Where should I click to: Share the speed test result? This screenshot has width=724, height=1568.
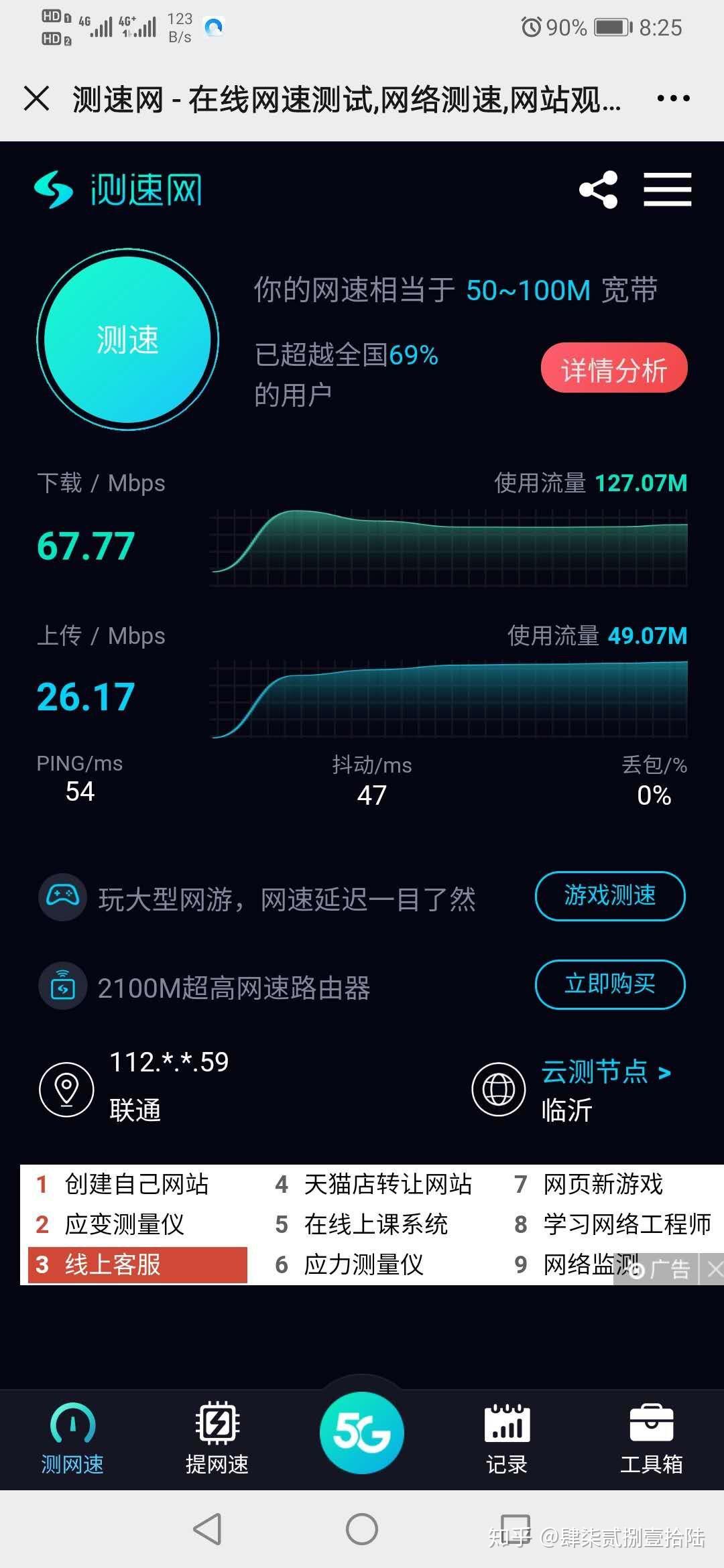pos(599,190)
